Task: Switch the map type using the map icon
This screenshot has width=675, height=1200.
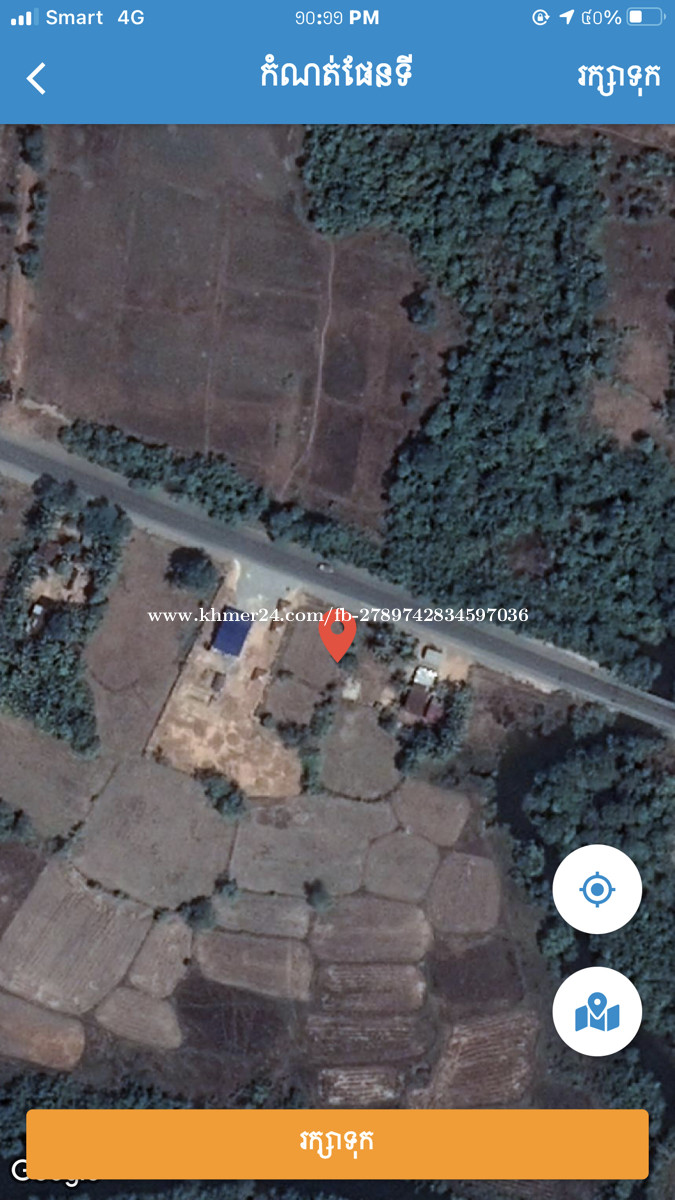Action: click(597, 1011)
